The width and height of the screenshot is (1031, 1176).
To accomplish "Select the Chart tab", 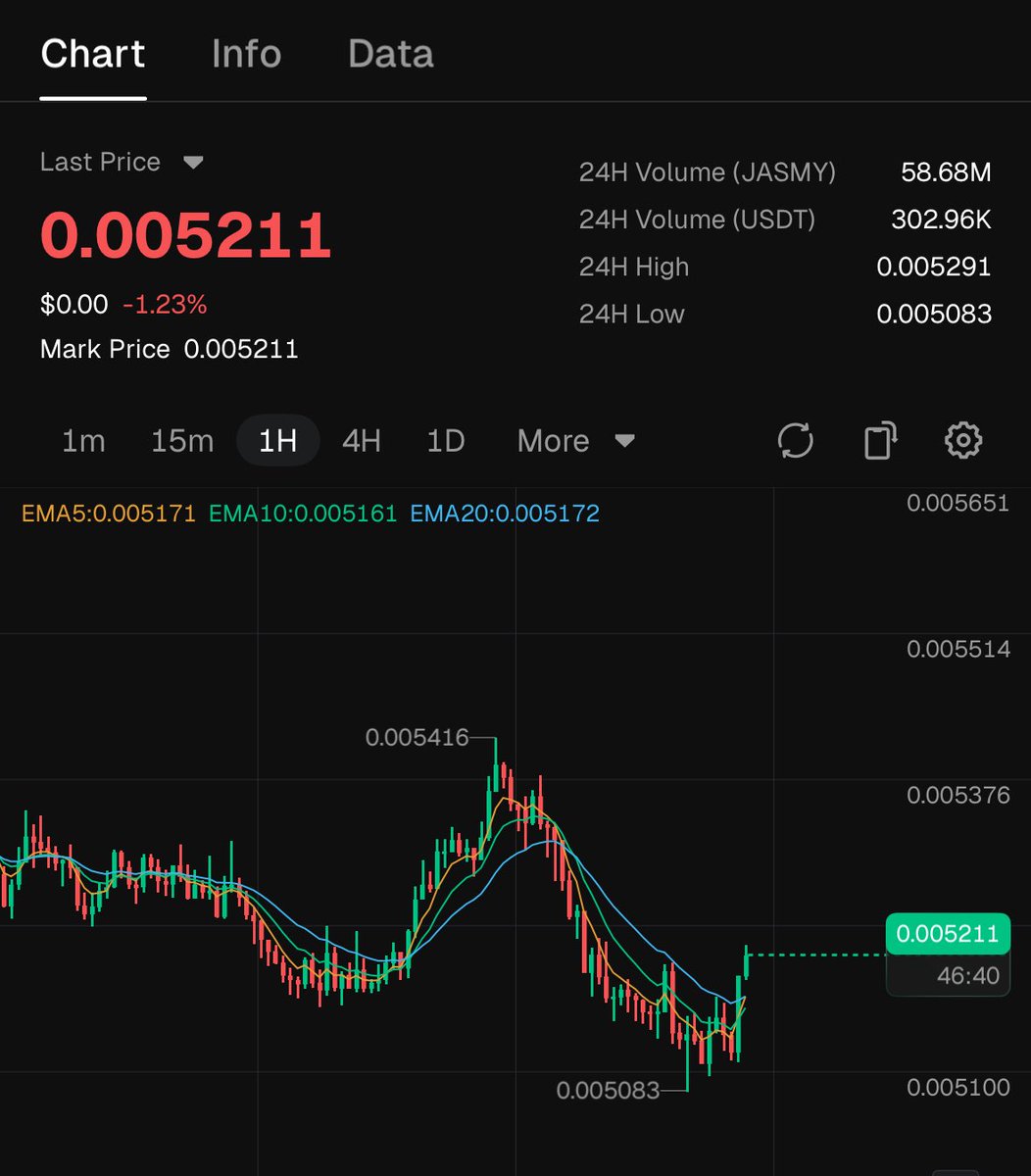I will [93, 54].
